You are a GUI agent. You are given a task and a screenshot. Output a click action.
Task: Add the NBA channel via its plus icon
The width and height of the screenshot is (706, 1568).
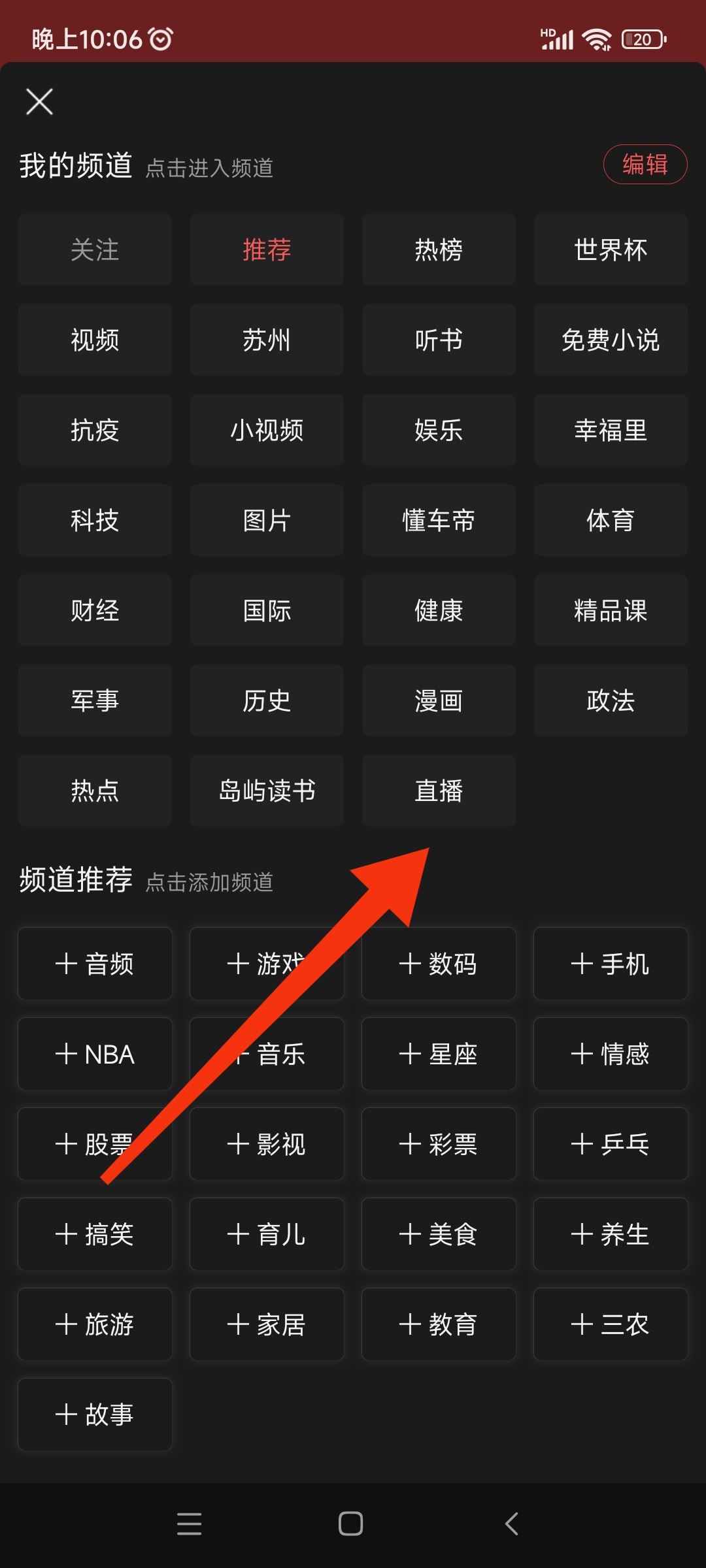[x=95, y=1054]
